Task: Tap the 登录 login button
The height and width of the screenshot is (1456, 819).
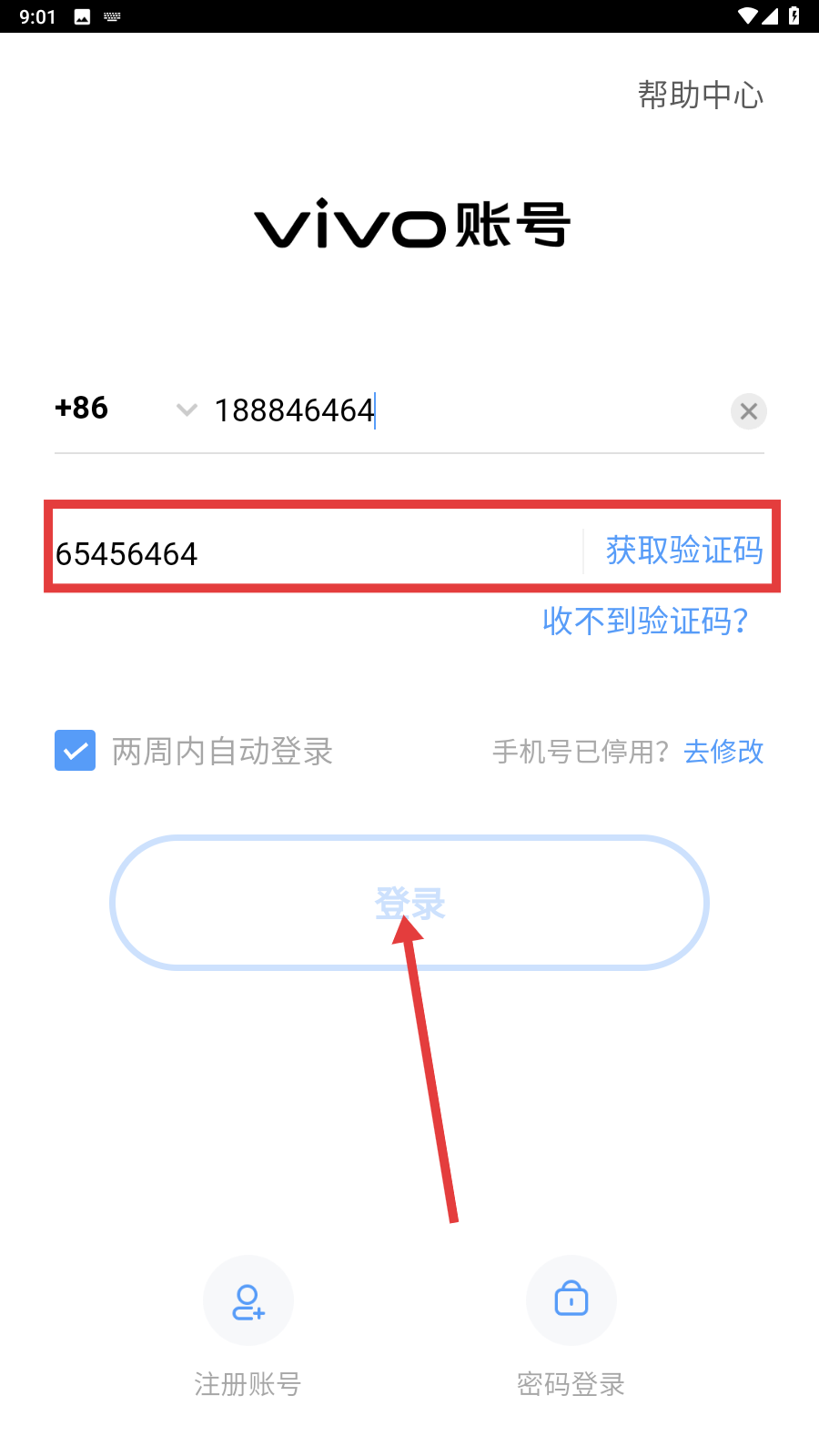Action: point(409,903)
